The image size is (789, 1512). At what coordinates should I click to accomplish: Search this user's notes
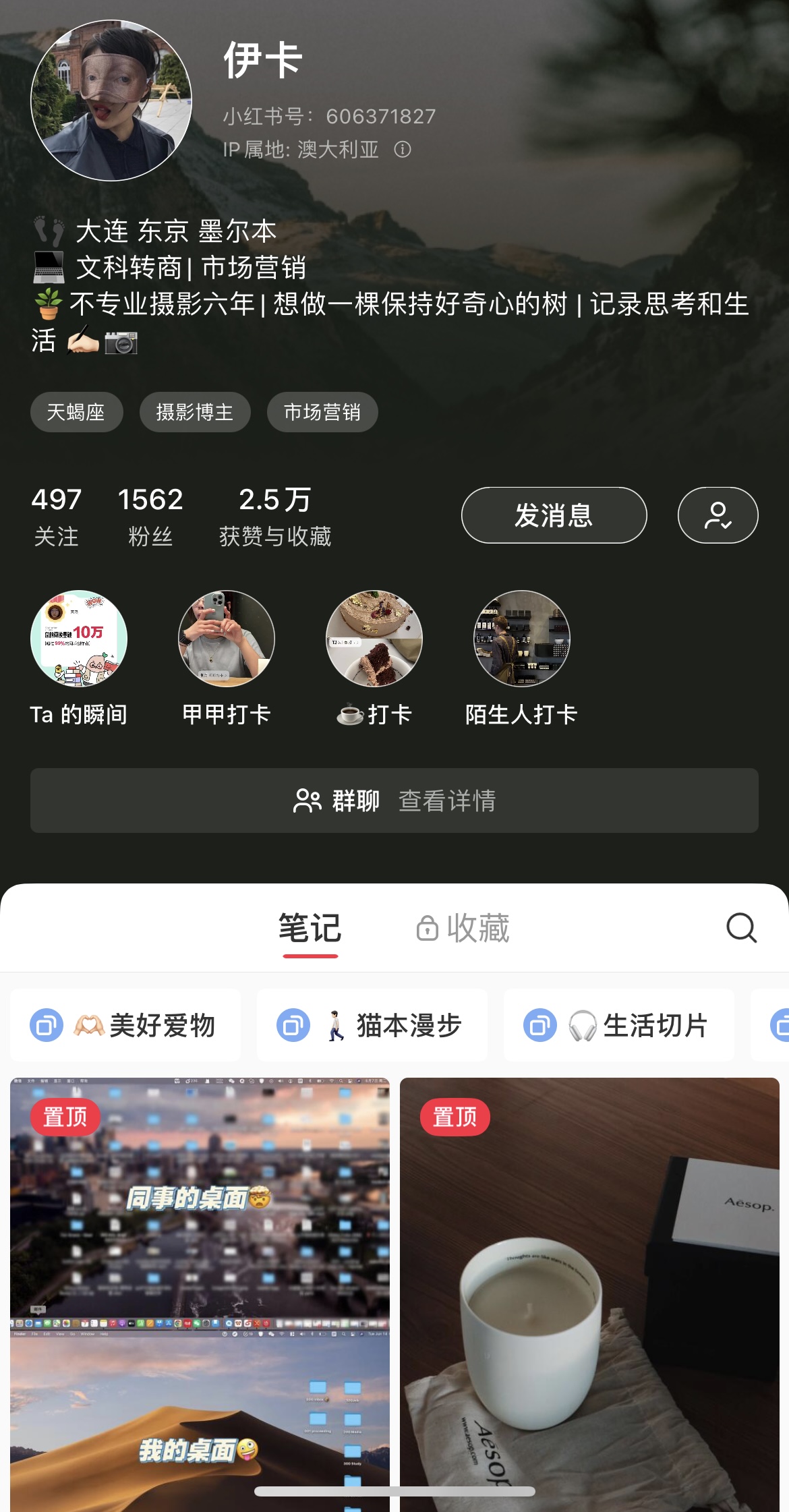click(x=741, y=928)
